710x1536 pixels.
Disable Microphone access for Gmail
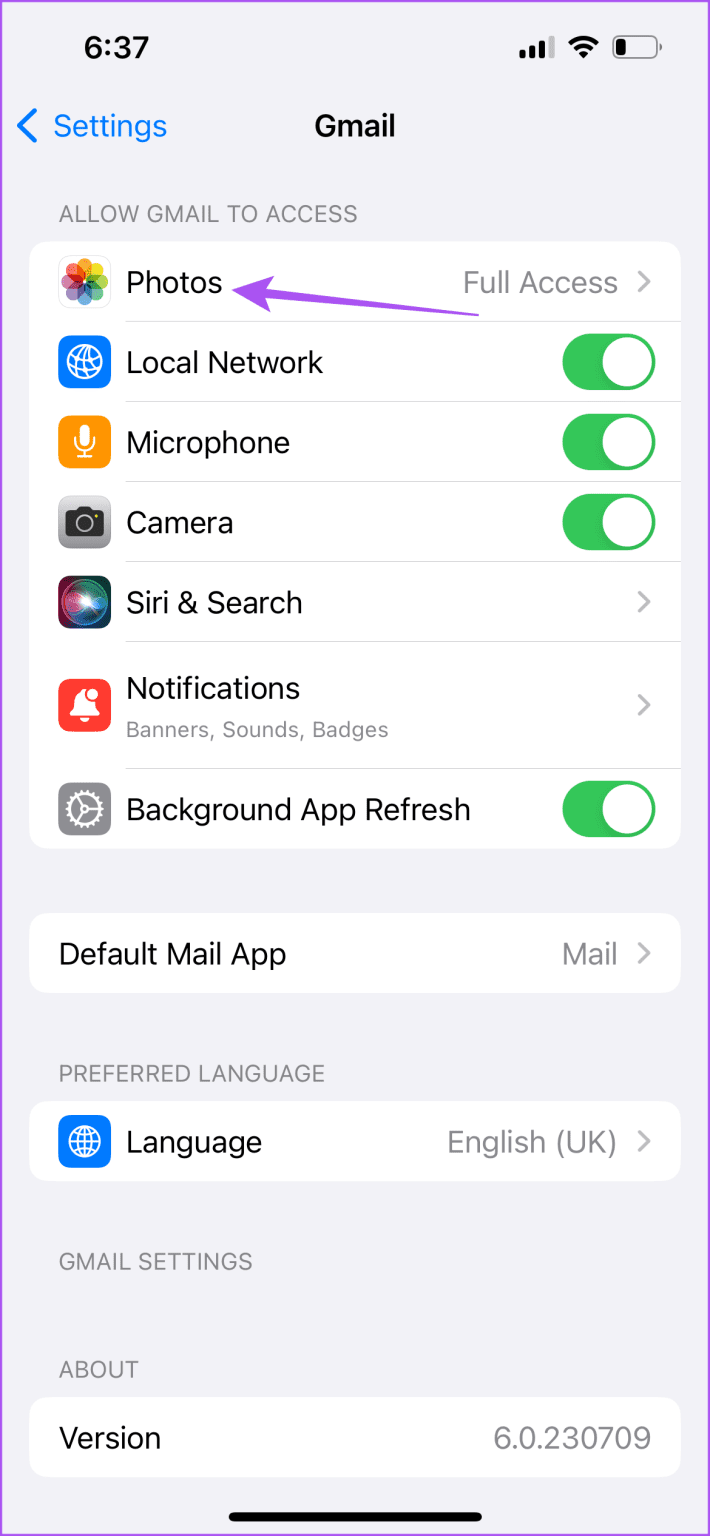608,442
